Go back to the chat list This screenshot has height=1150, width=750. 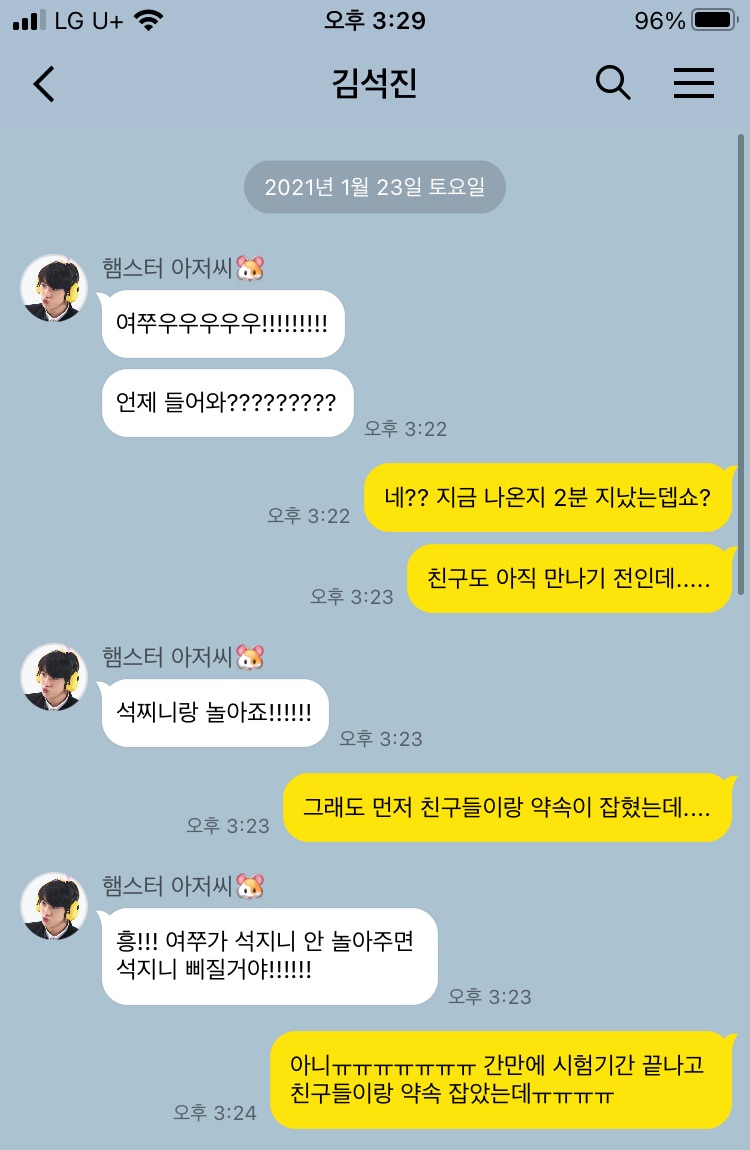[x=44, y=84]
